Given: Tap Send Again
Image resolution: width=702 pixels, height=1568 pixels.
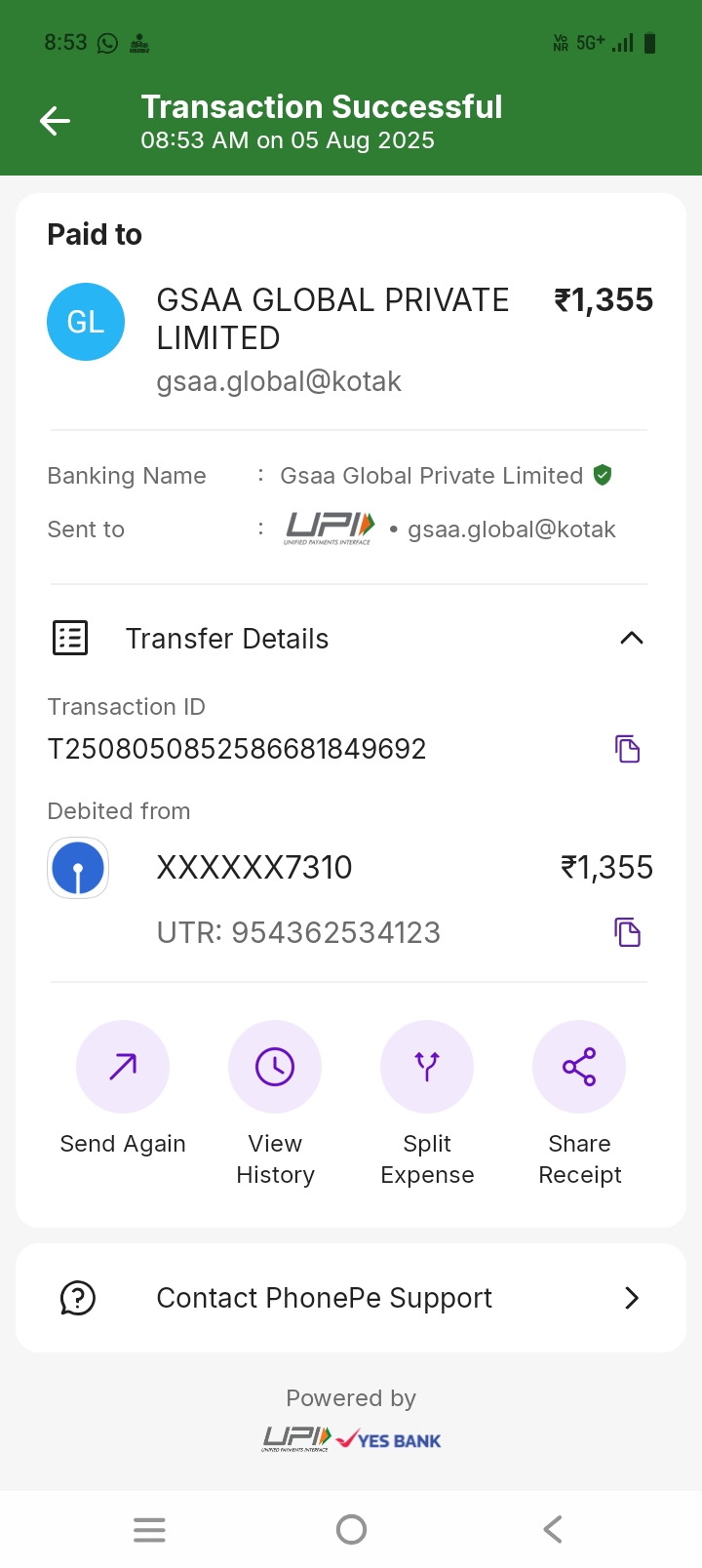Looking at the screenshot, I should 123,1067.
